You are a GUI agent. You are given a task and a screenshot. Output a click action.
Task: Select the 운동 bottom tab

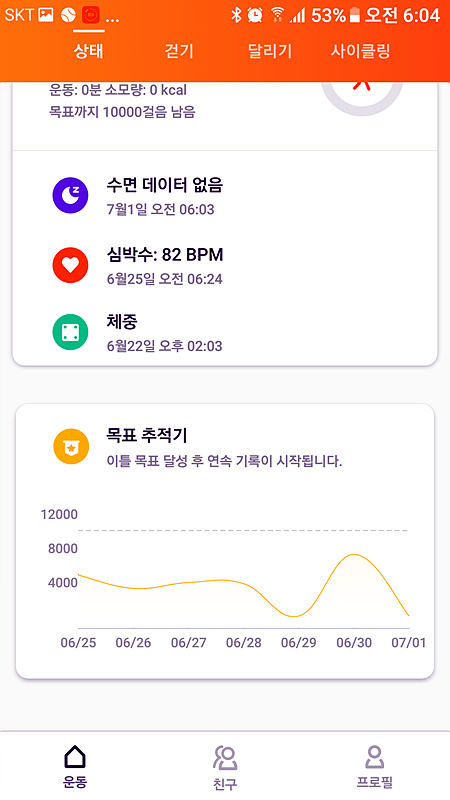[x=75, y=767]
